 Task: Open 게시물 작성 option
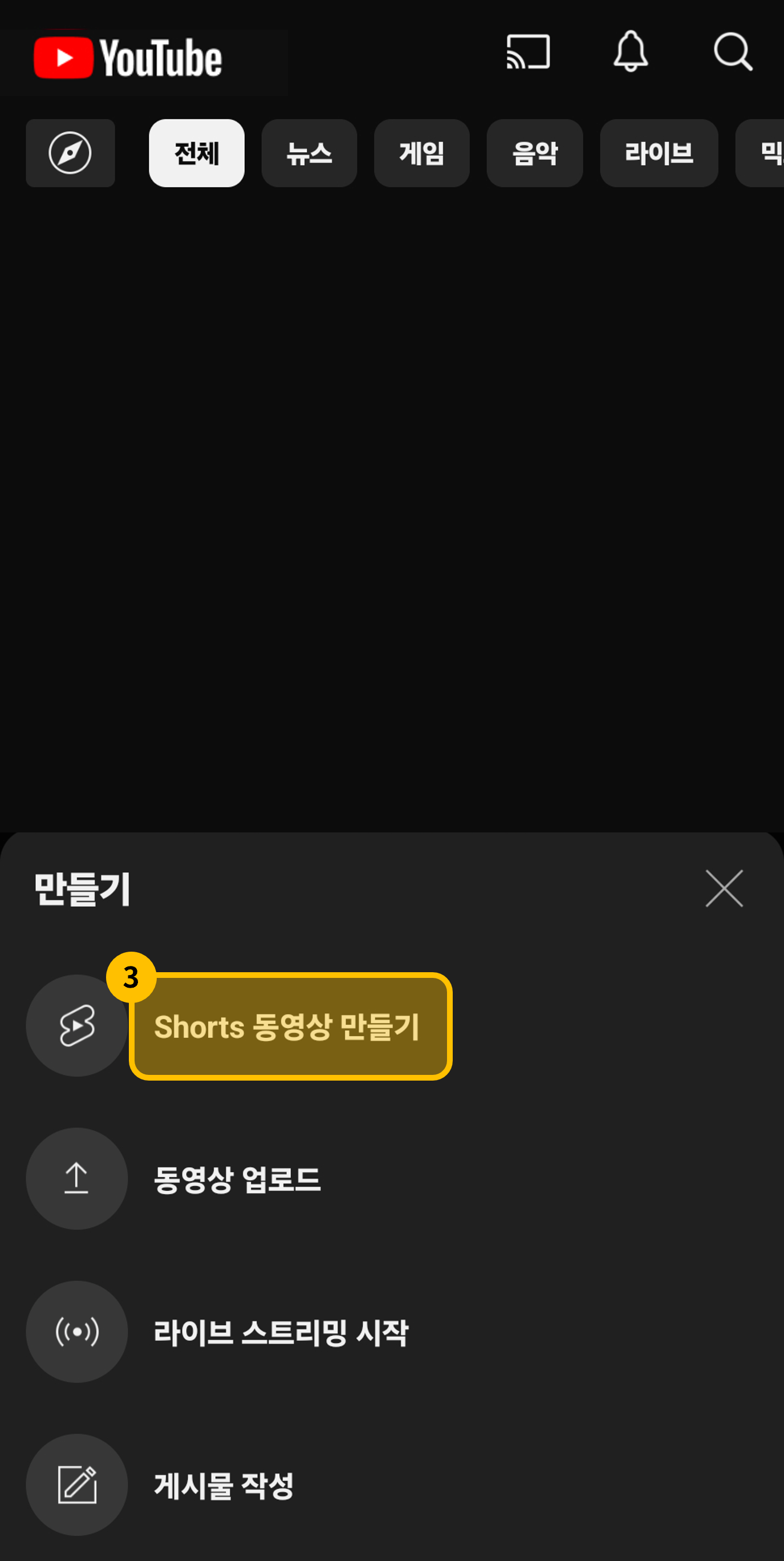tap(223, 1485)
